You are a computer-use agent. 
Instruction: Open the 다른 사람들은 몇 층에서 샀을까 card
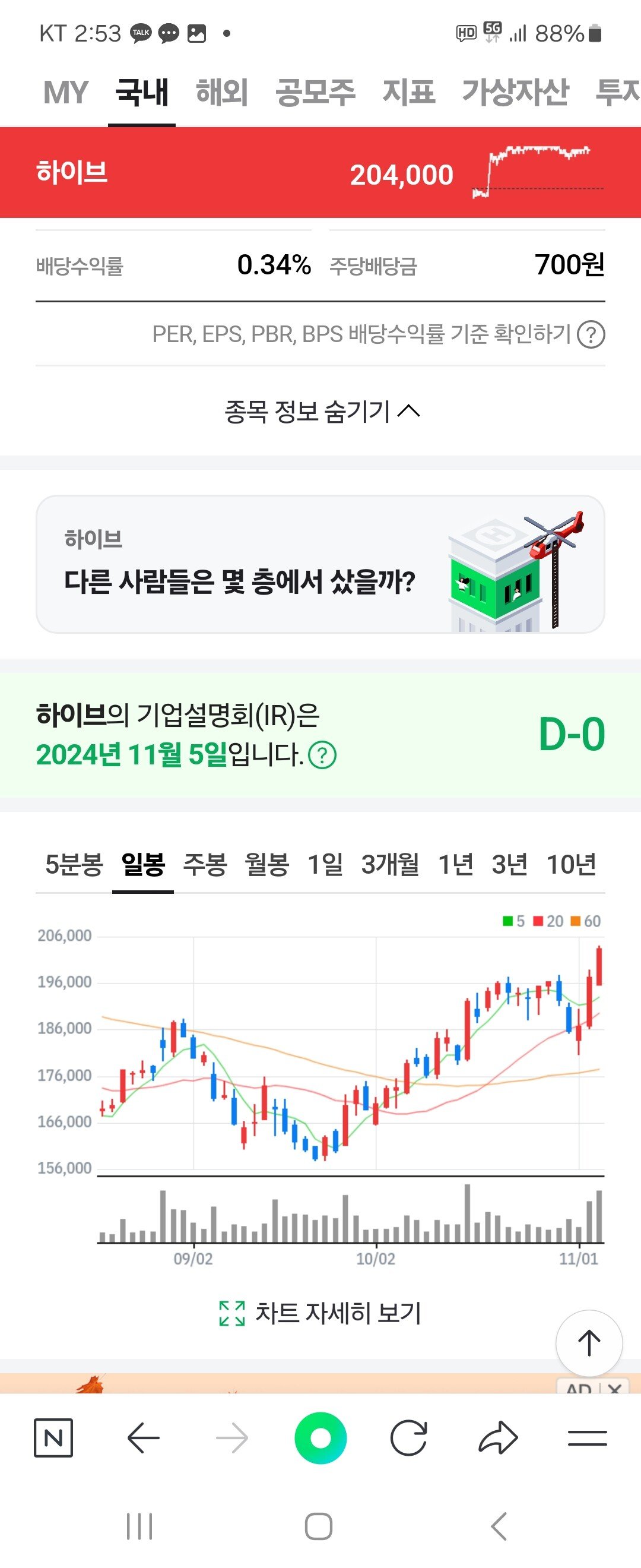coord(320,564)
